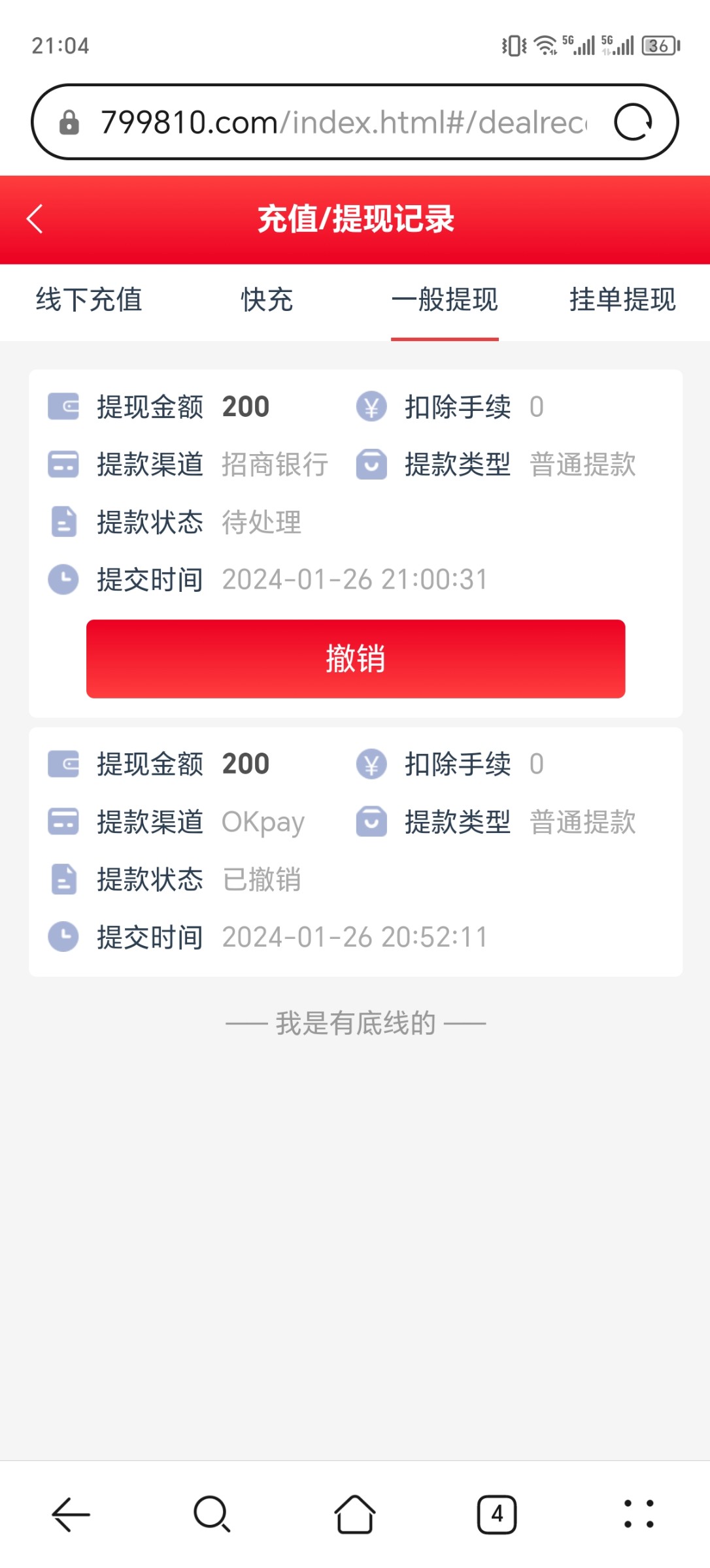The height and width of the screenshot is (1568, 710).
Task: Tap the search icon in bottom bar
Action: point(211,1515)
